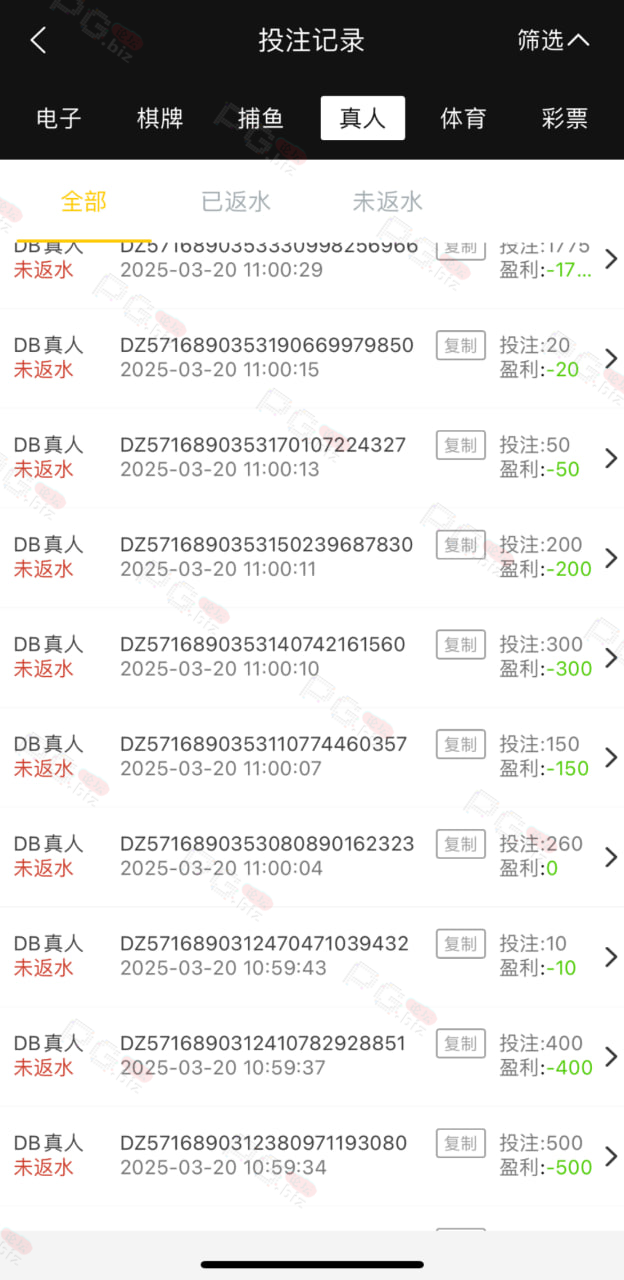This screenshot has height=1280, width=624.
Task: Switch to the 电子 category tab
Action: coord(60,118)
